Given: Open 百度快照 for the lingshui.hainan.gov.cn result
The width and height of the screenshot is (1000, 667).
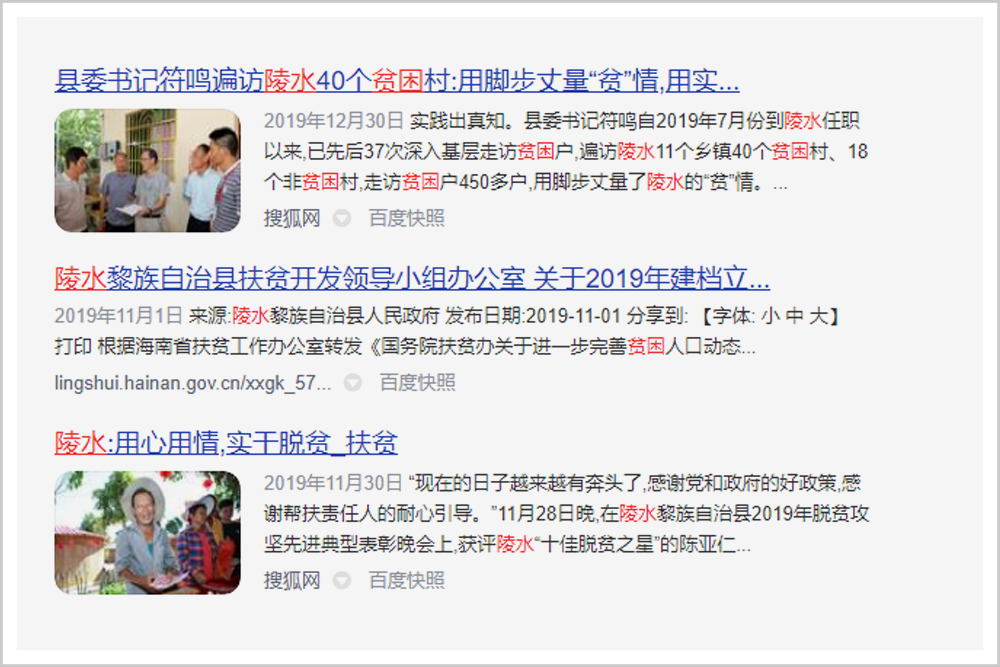Looking at the screenshot, I should pyautogui.click(x=417, y=382).
